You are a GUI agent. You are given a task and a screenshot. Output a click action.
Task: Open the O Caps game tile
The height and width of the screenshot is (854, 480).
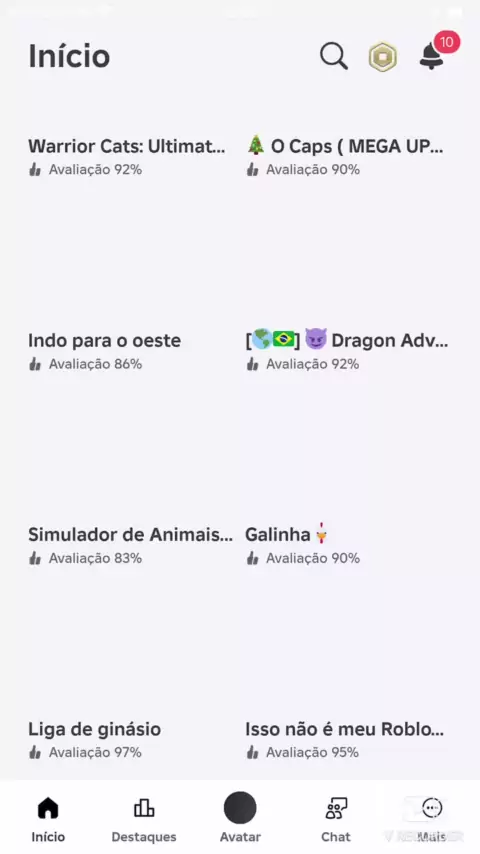click(344, 147)
